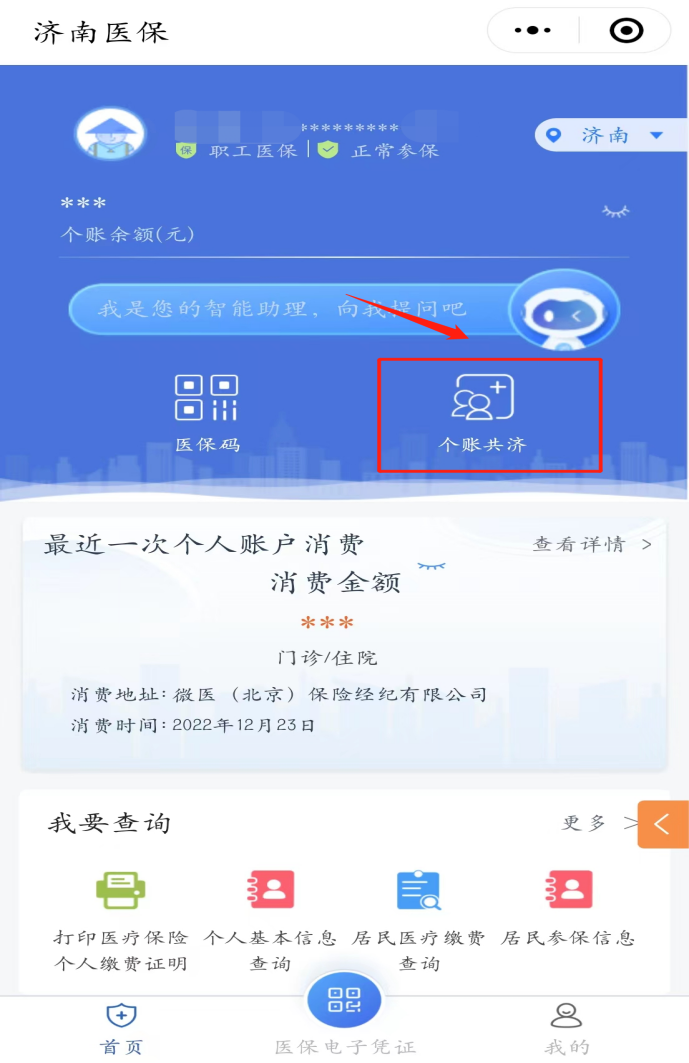Viewport: 689px width, 1063px height.
Task: View 查看详情 of the latest consumption
Action: pyautogui.click(x=592, y=544)
